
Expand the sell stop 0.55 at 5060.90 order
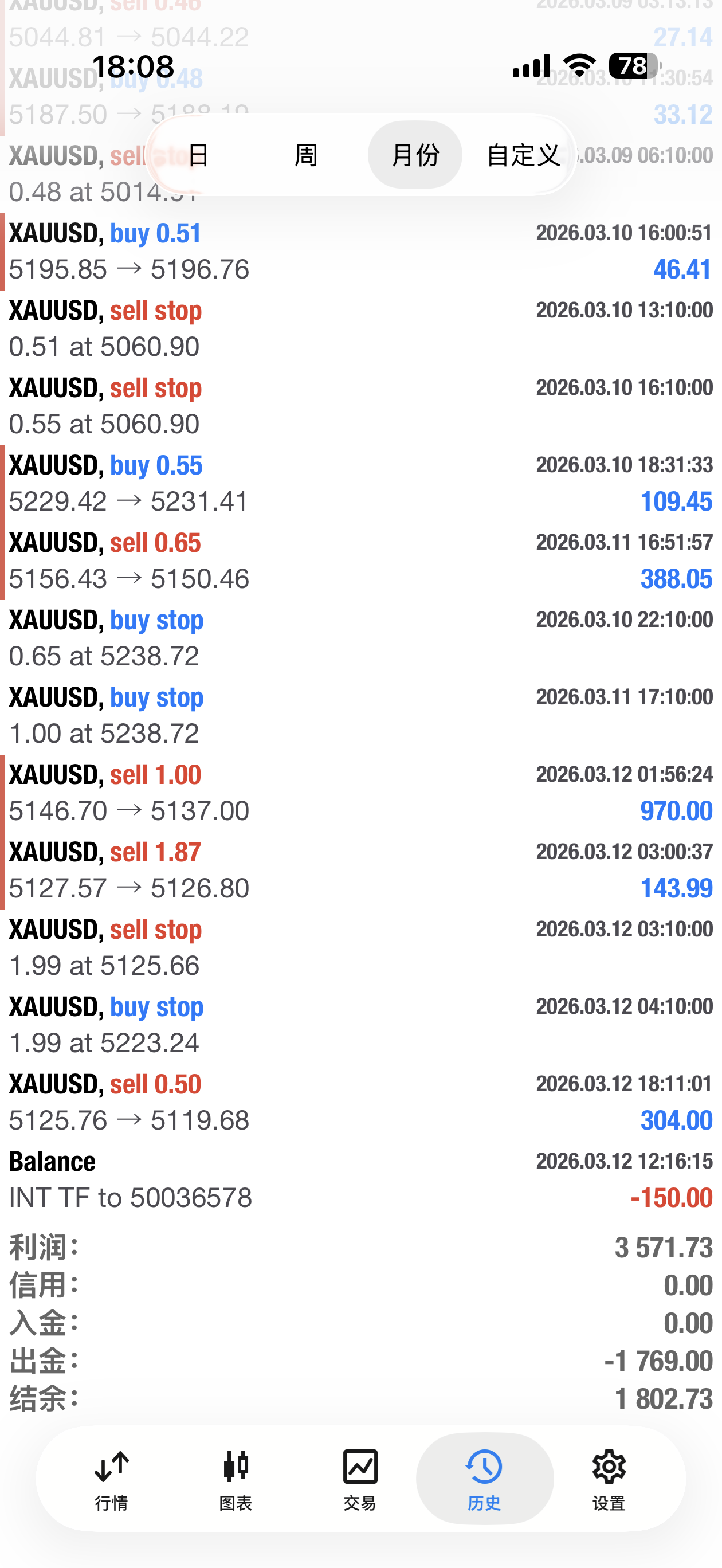click(x=360, y=406)
